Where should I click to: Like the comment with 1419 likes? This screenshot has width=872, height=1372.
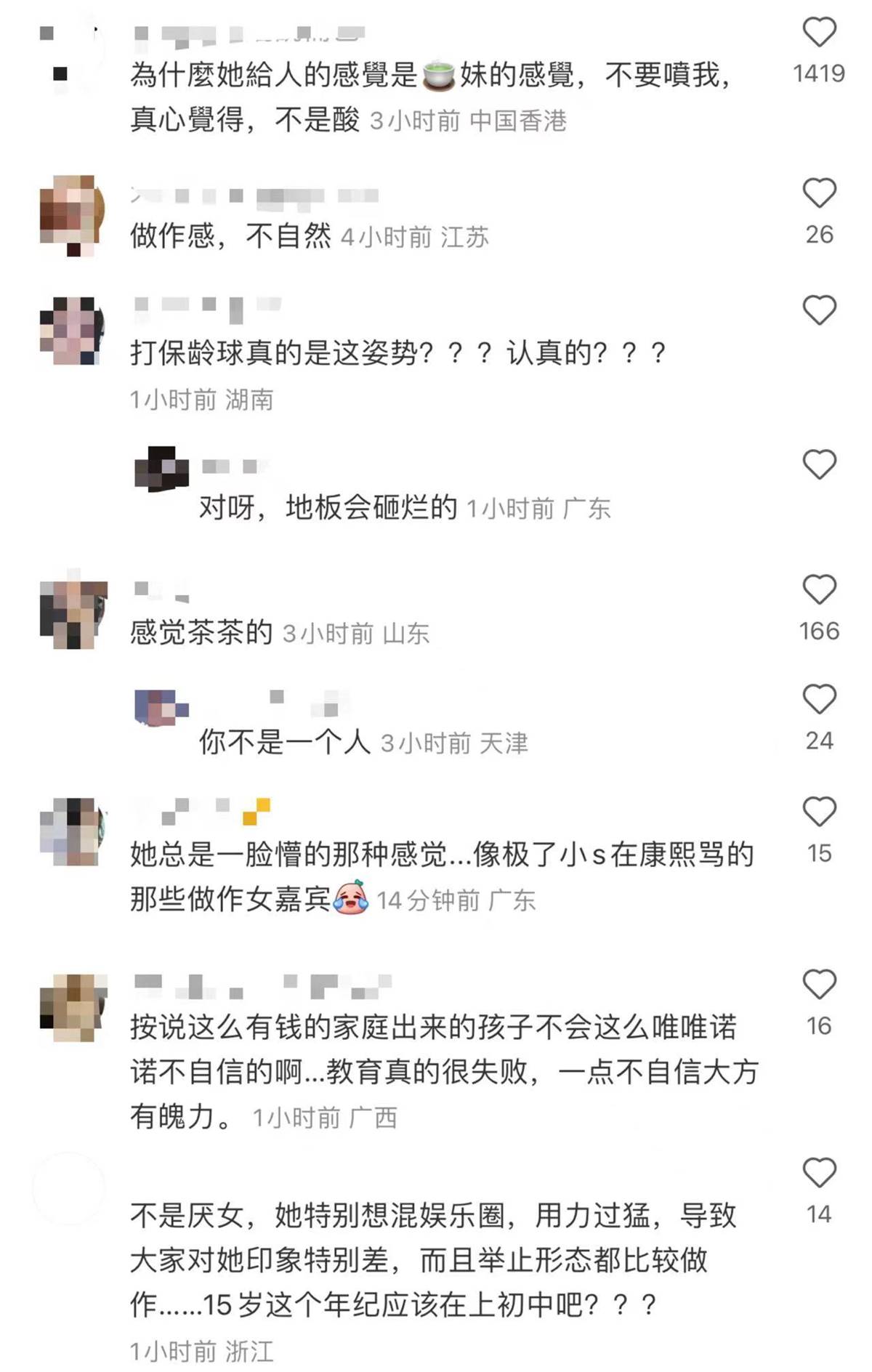point(819,33)
